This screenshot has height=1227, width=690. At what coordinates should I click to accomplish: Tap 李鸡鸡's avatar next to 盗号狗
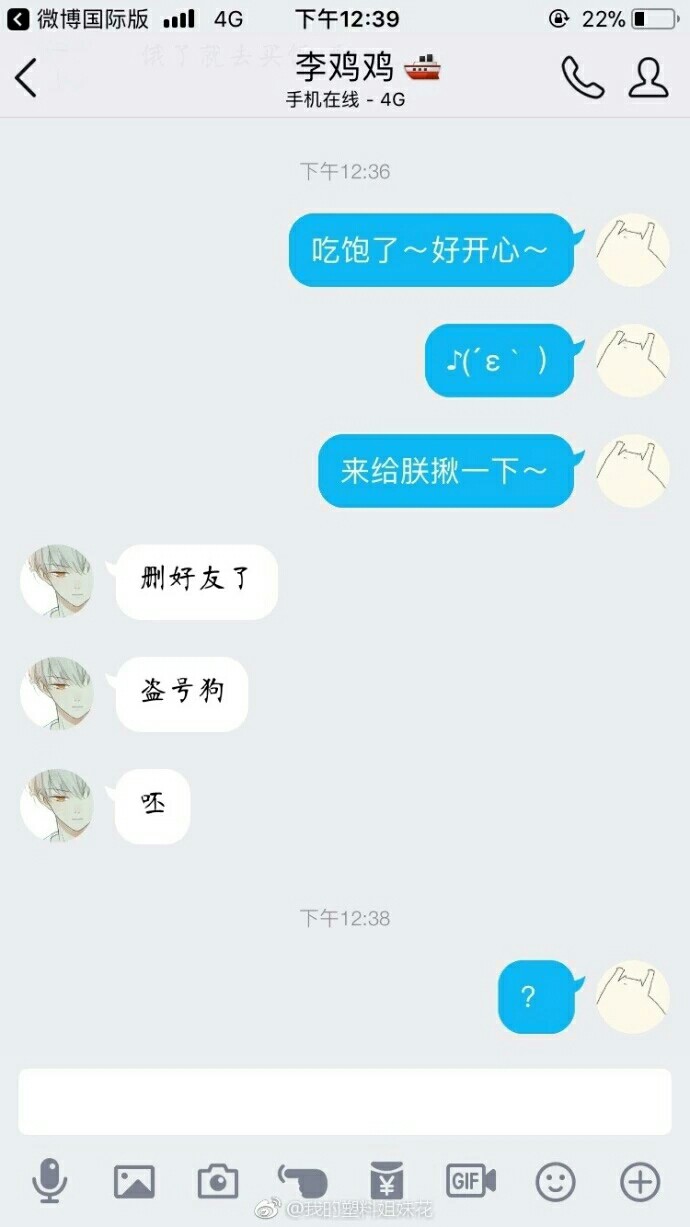click(x=57, y=693)
